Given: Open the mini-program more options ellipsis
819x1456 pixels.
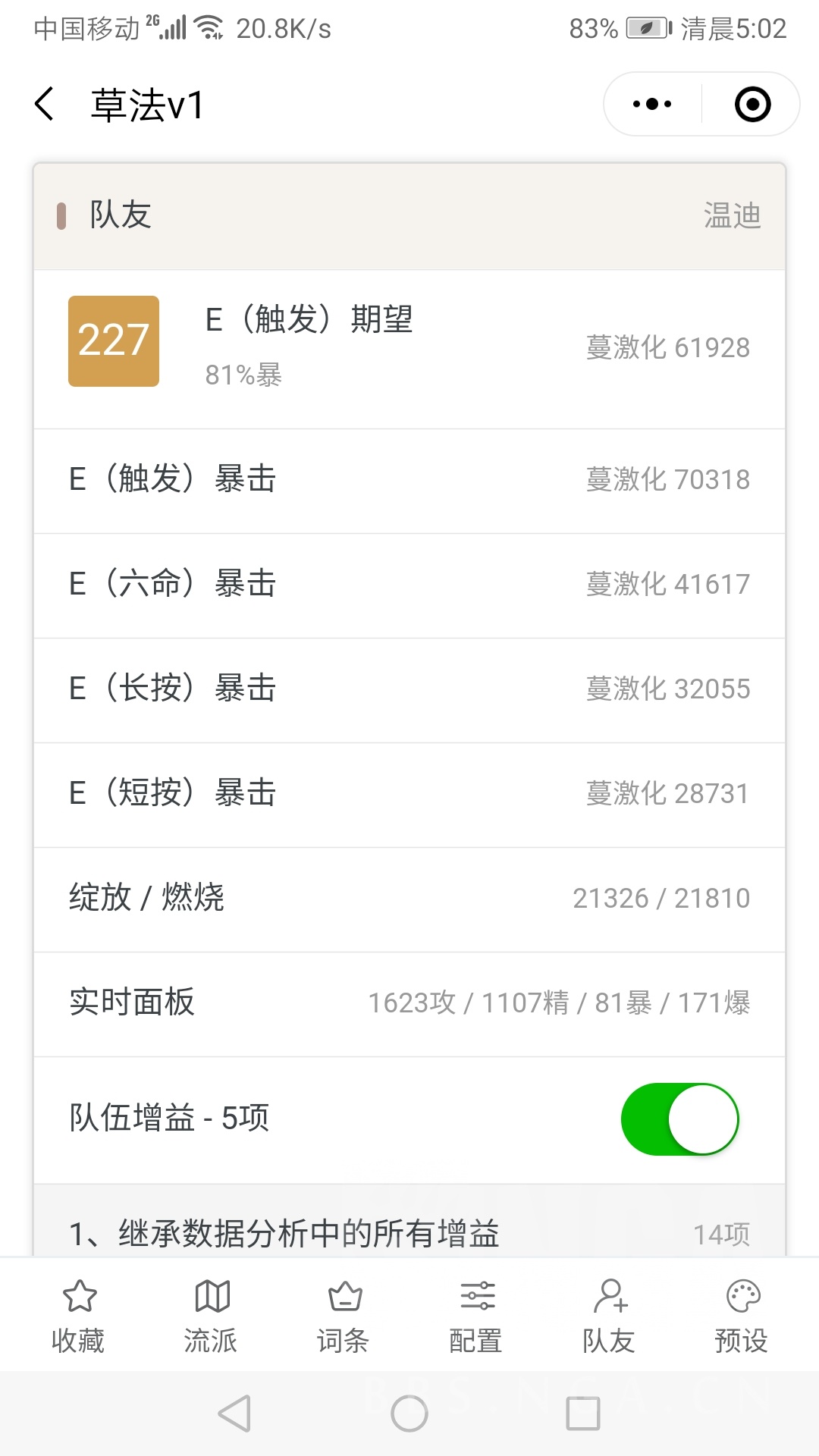Looking at the screenshot, I should click(648, 104).
